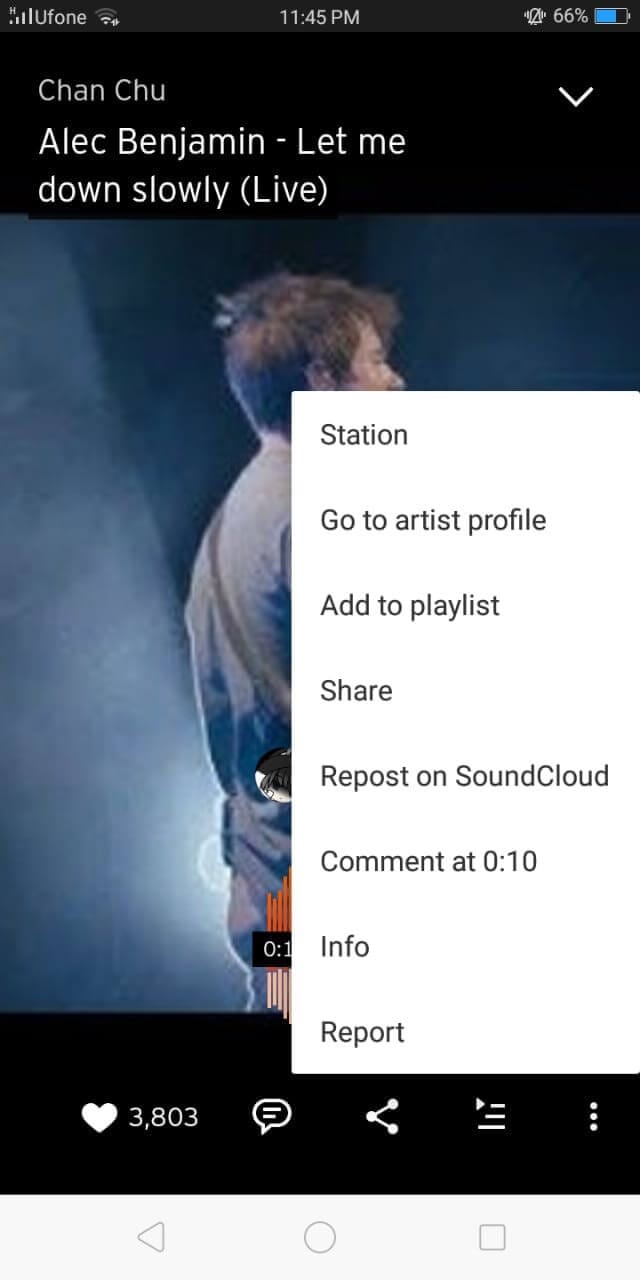Open Chan Chu uploader name
This screenshot has height=1280, width=640.
click(x=102, y=90)
